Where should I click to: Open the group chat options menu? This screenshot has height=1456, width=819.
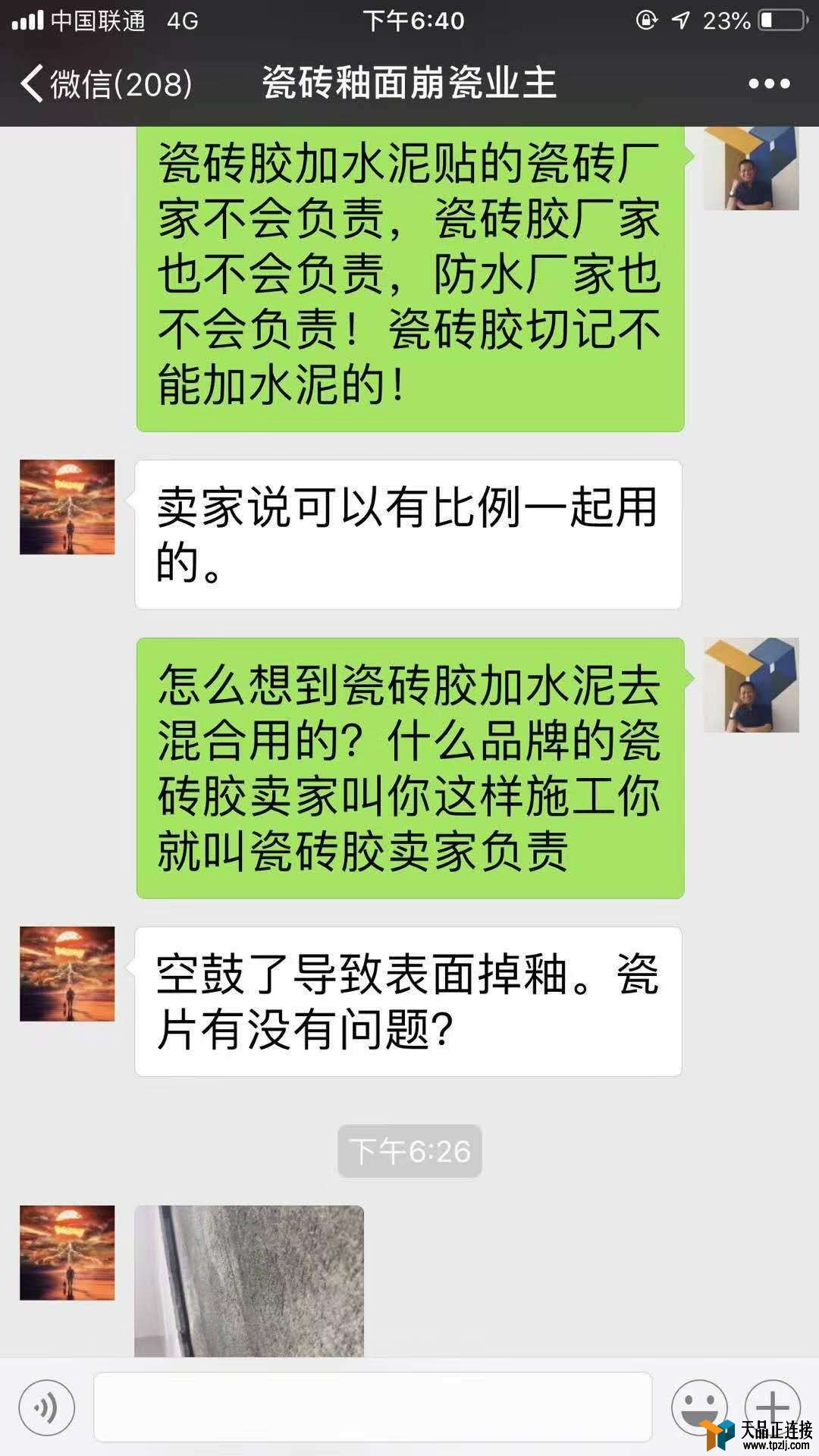pos(769,83)
